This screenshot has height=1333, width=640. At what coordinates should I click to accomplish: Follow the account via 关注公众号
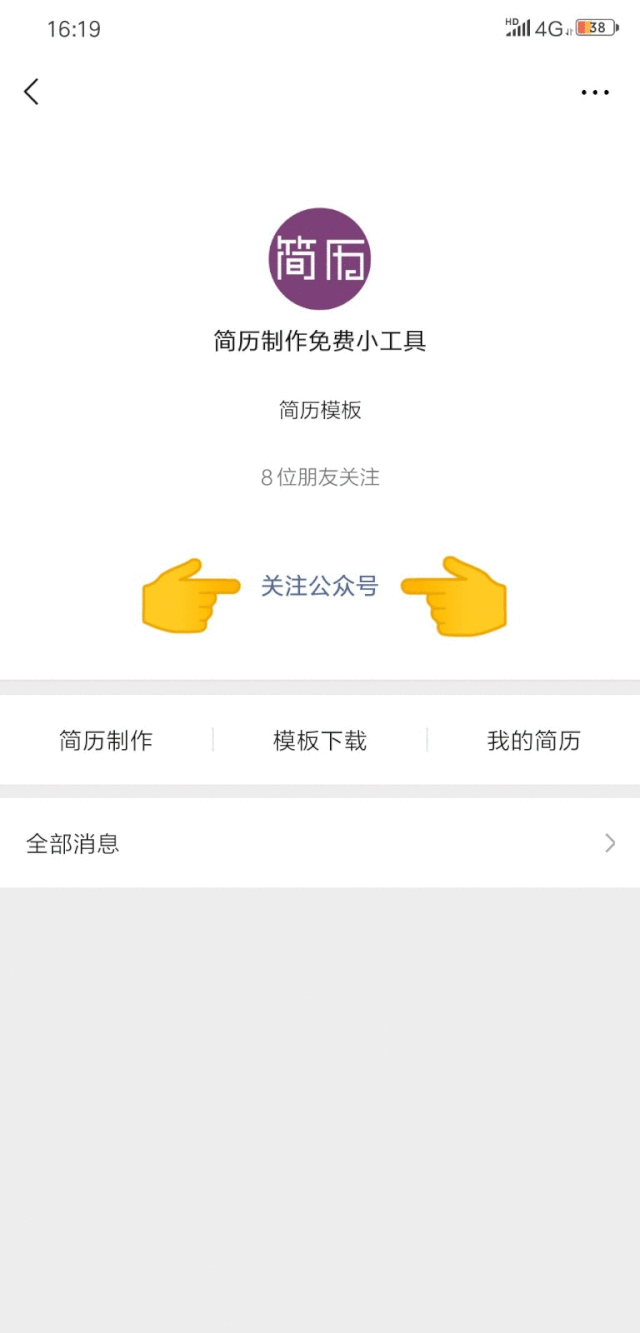click(320, 587)
